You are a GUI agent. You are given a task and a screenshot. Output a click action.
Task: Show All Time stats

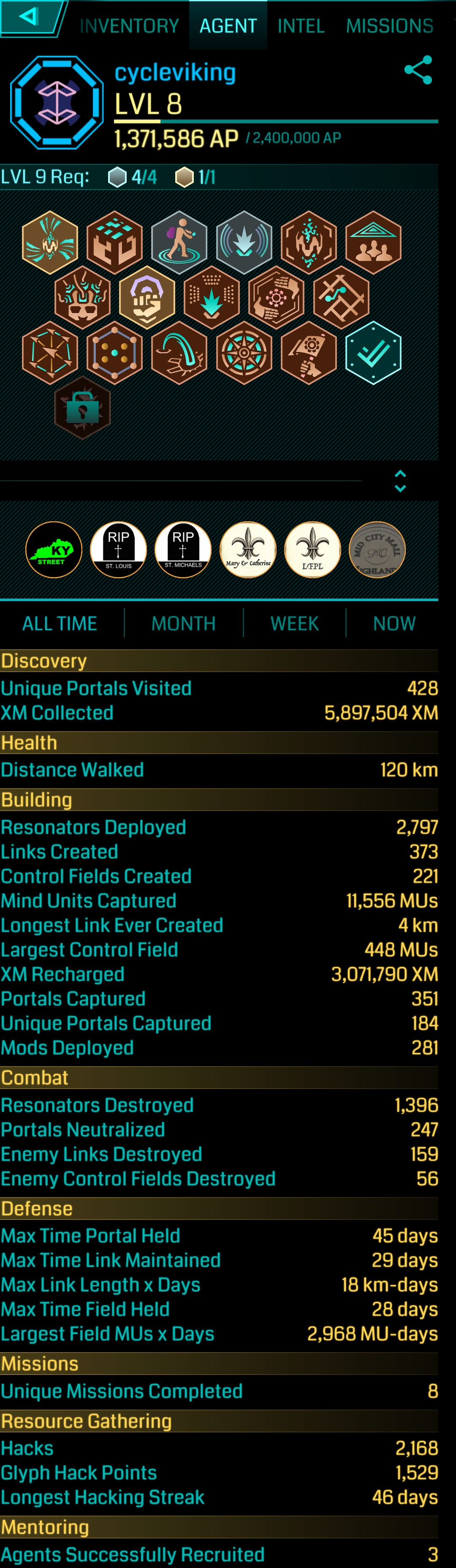click(x=60, y=623)
